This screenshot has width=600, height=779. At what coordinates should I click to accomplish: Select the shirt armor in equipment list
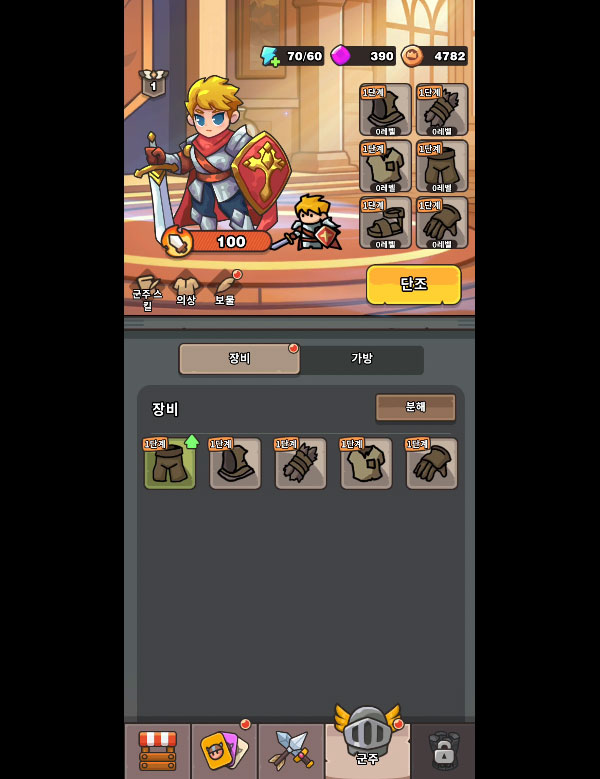point(366,463)
